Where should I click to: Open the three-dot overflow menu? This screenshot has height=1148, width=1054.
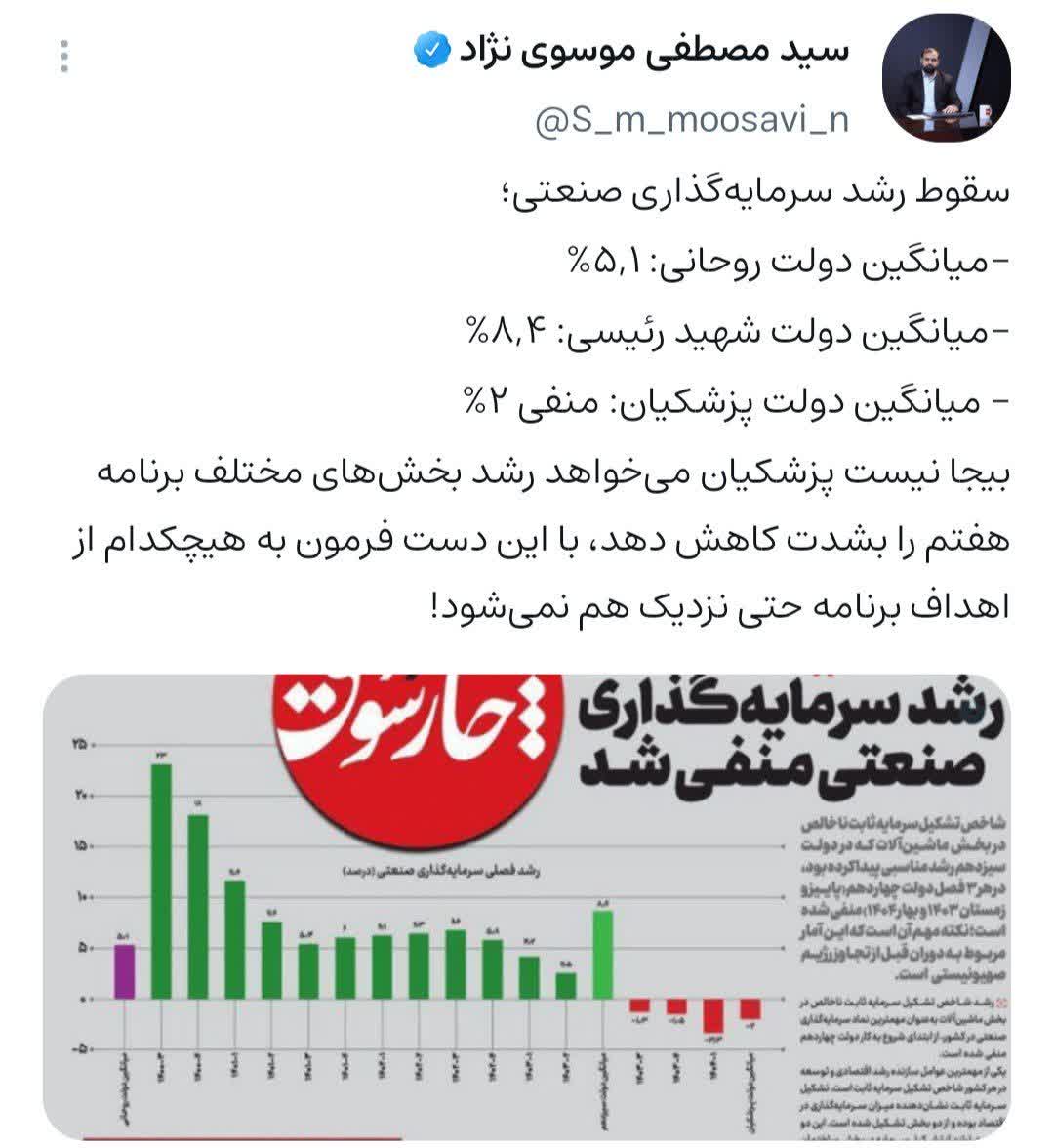tap(64, 57)
